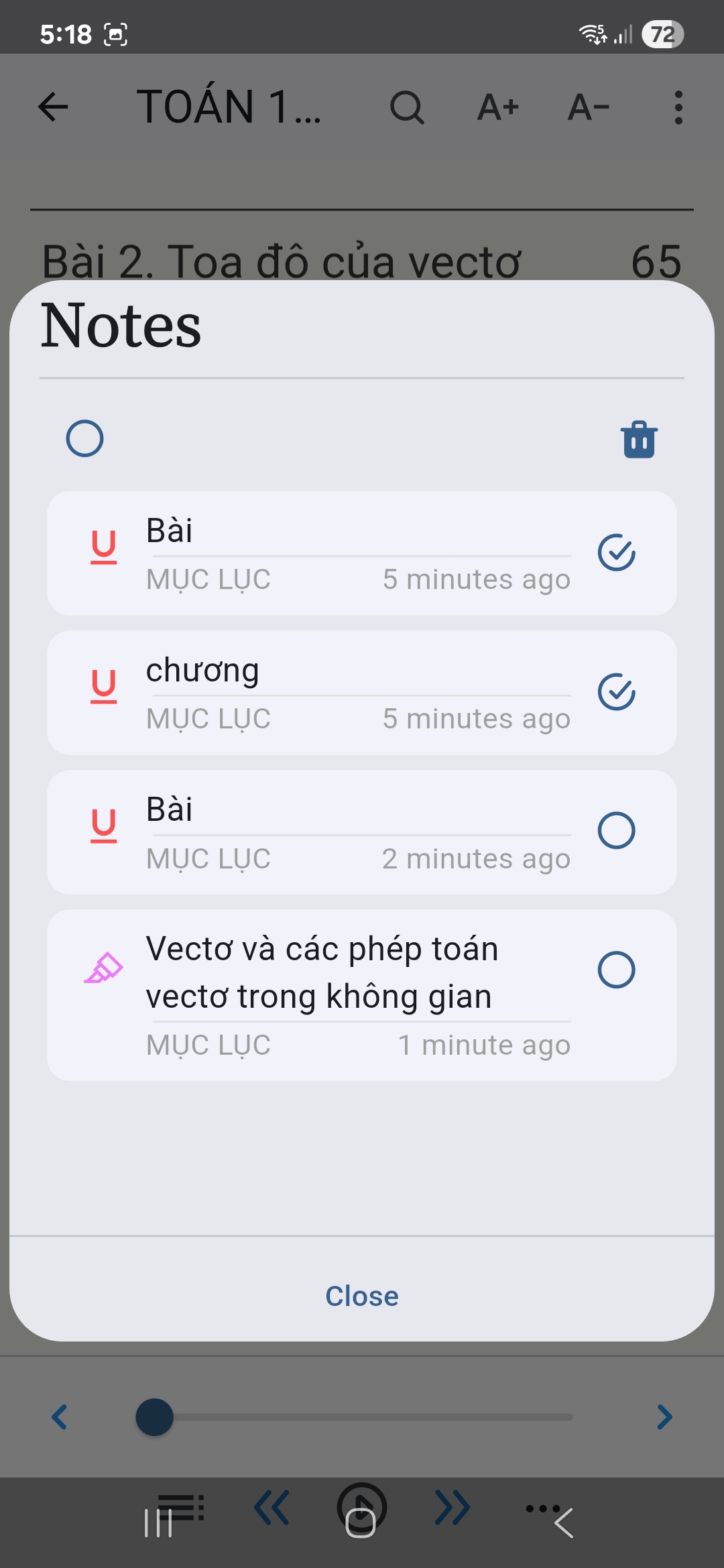Viewport: 724px width, 1568px height.
Task: Click the right page navigation chevron
Action: [664, 1417]
